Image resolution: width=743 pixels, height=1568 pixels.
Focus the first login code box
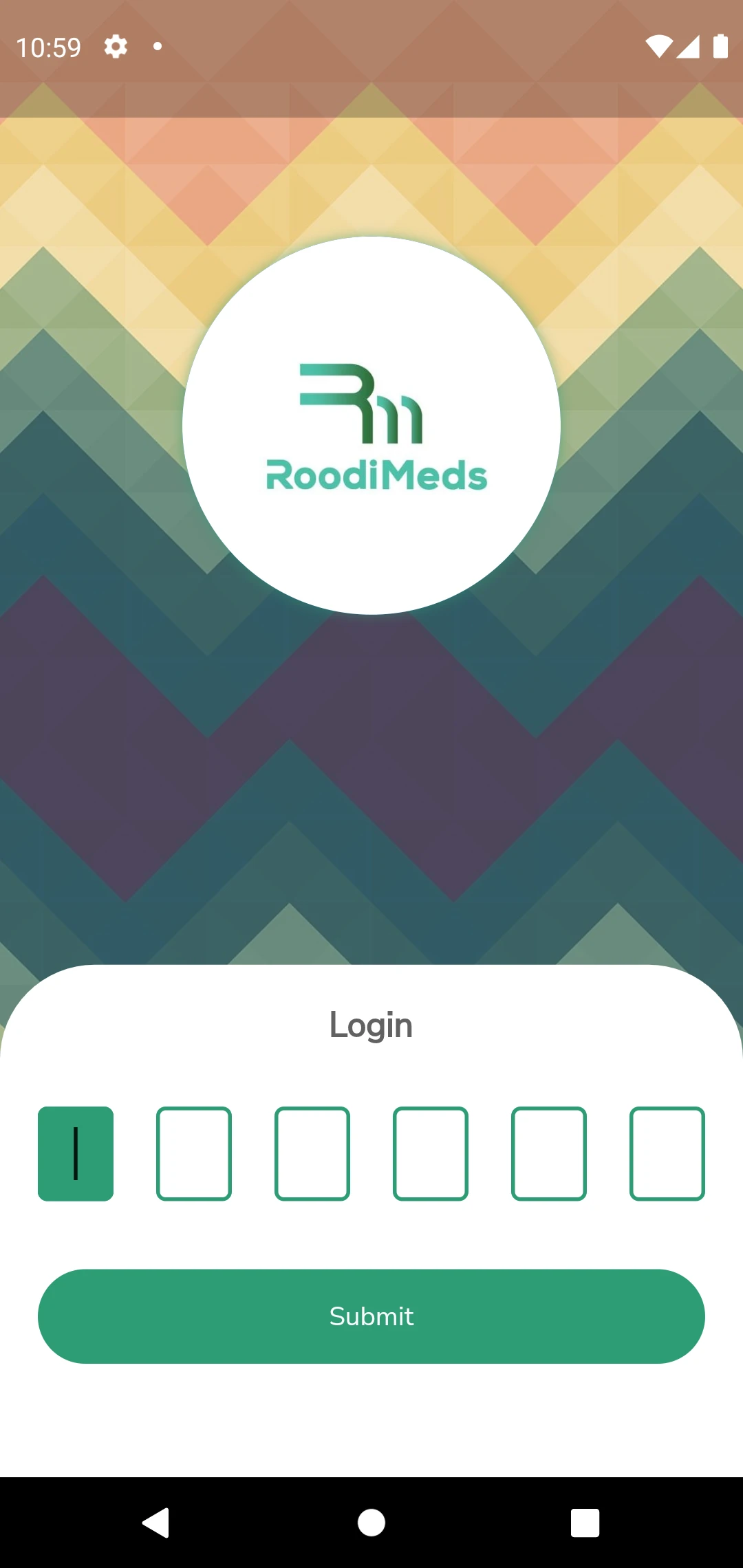(76, 1153)
